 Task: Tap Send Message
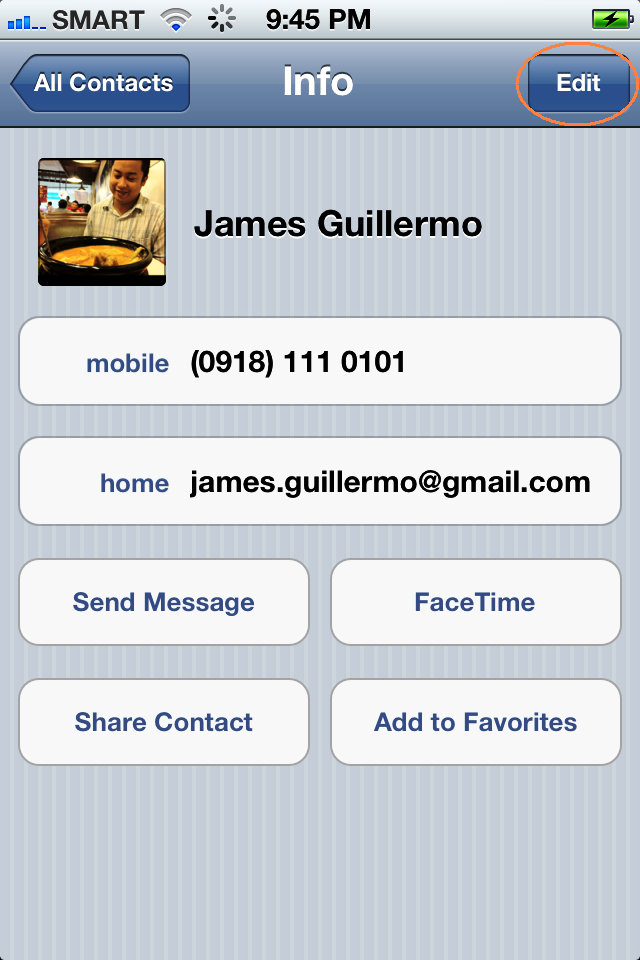click(x=164, y=602)
